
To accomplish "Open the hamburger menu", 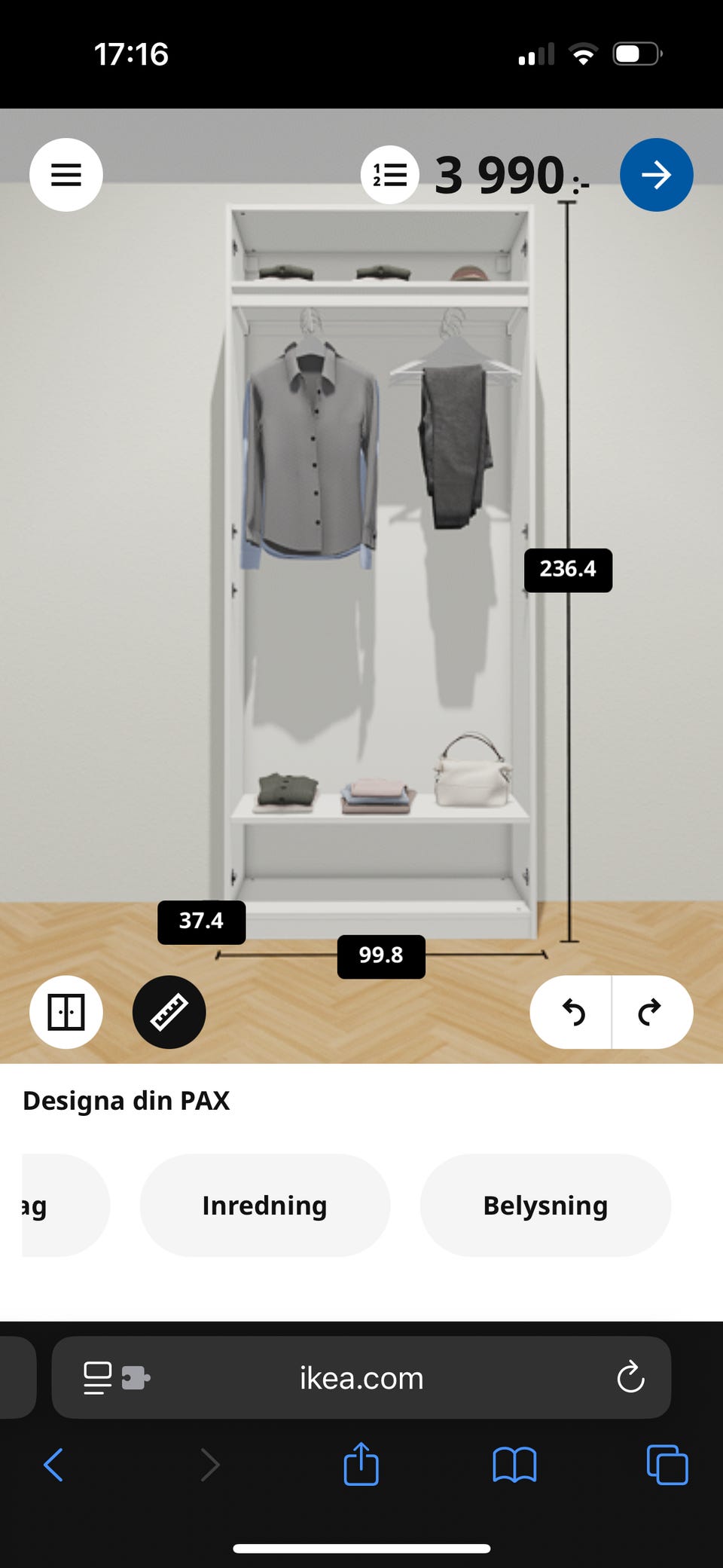I will (66, 175).
